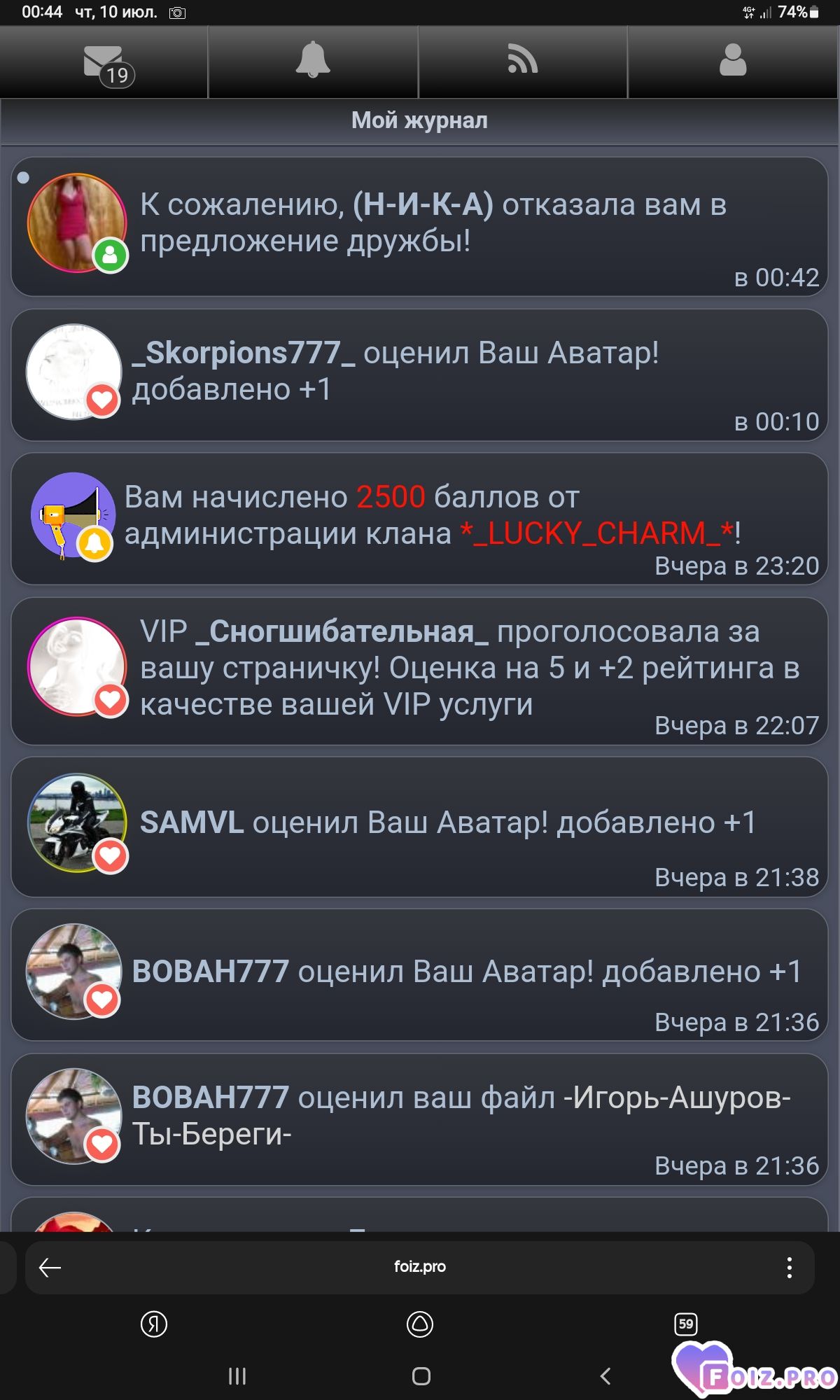Viewport: 840px width, 1400px height.
Task: Open the profile person tab
Action: pos(733,60)
